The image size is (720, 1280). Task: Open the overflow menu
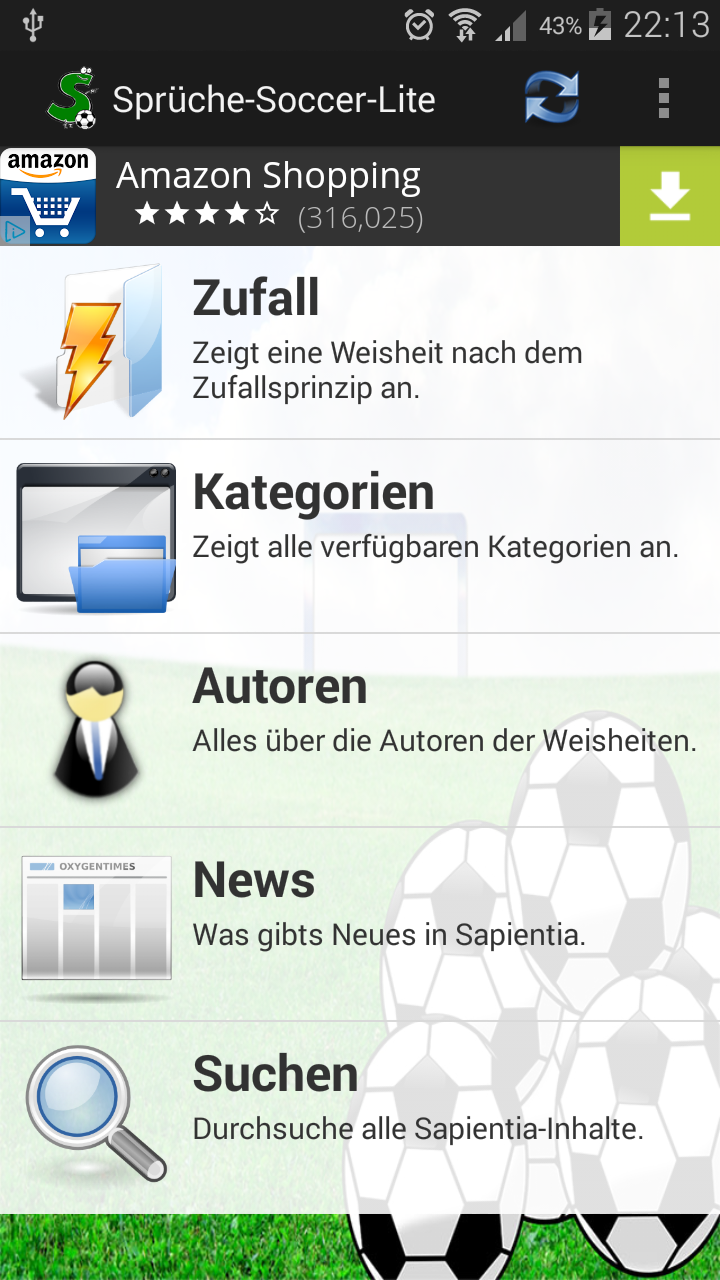pyautogui.click(x=663, y=99)
